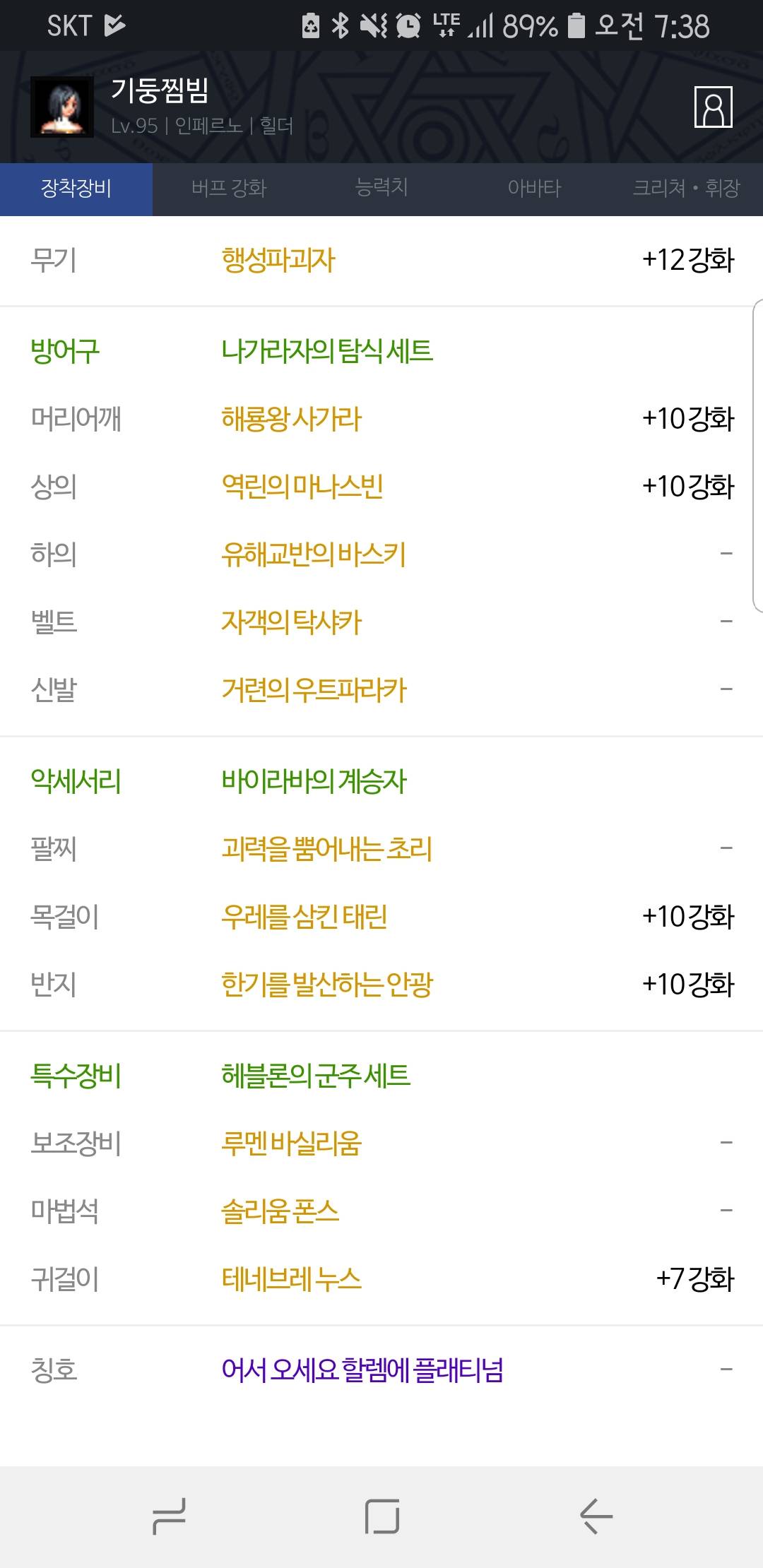The image size is (763, 1568).
Task: Open 나가라자의 탐식 세트 info
Action: click(x=327, y=350)
